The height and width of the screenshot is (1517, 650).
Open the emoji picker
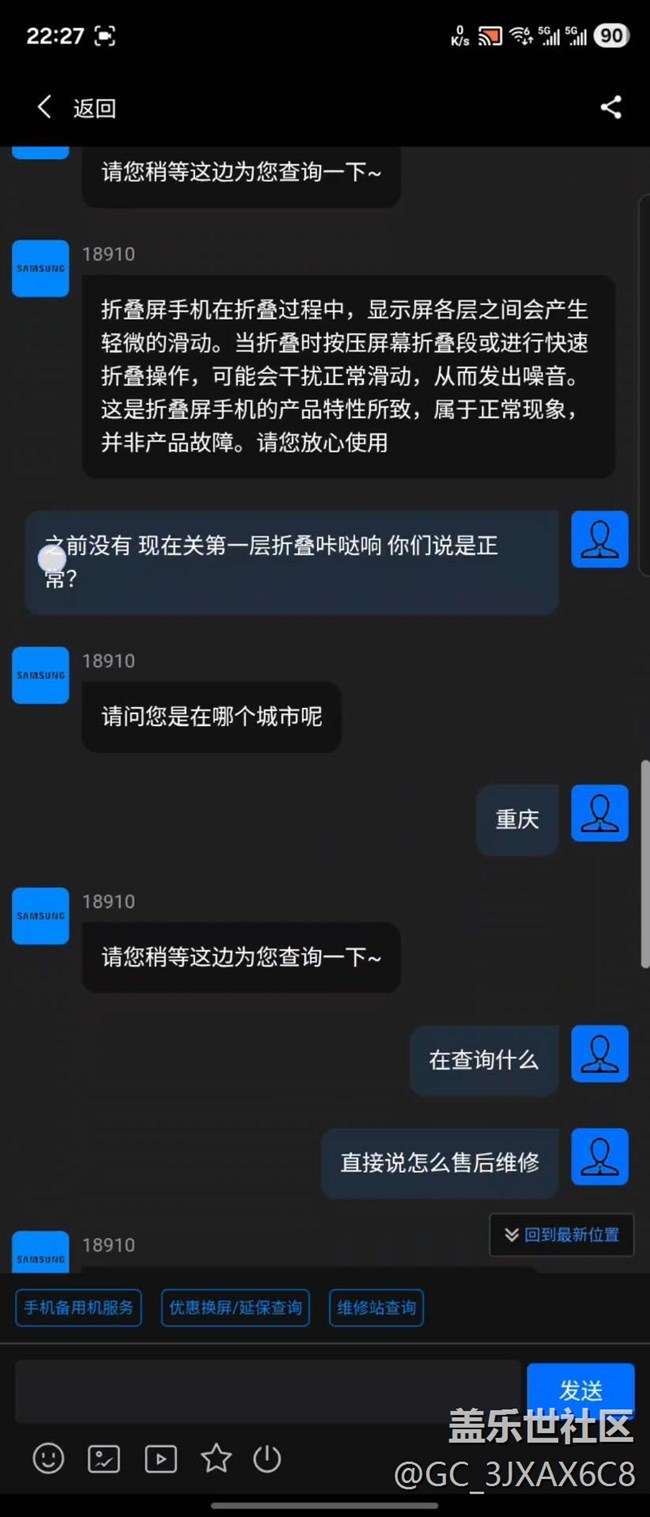[x=48, y=1458]
